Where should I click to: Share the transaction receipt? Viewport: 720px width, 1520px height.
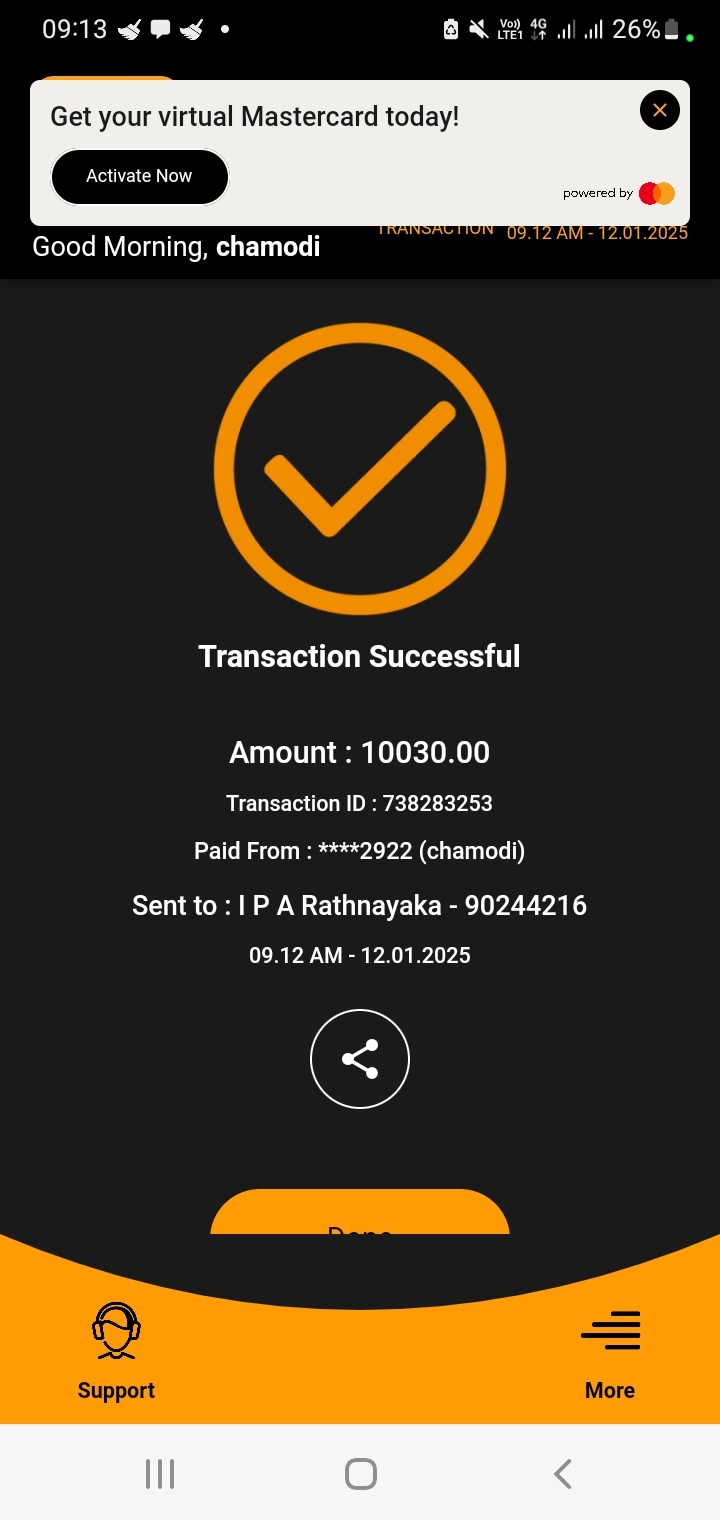click(x=360, y=1059)
